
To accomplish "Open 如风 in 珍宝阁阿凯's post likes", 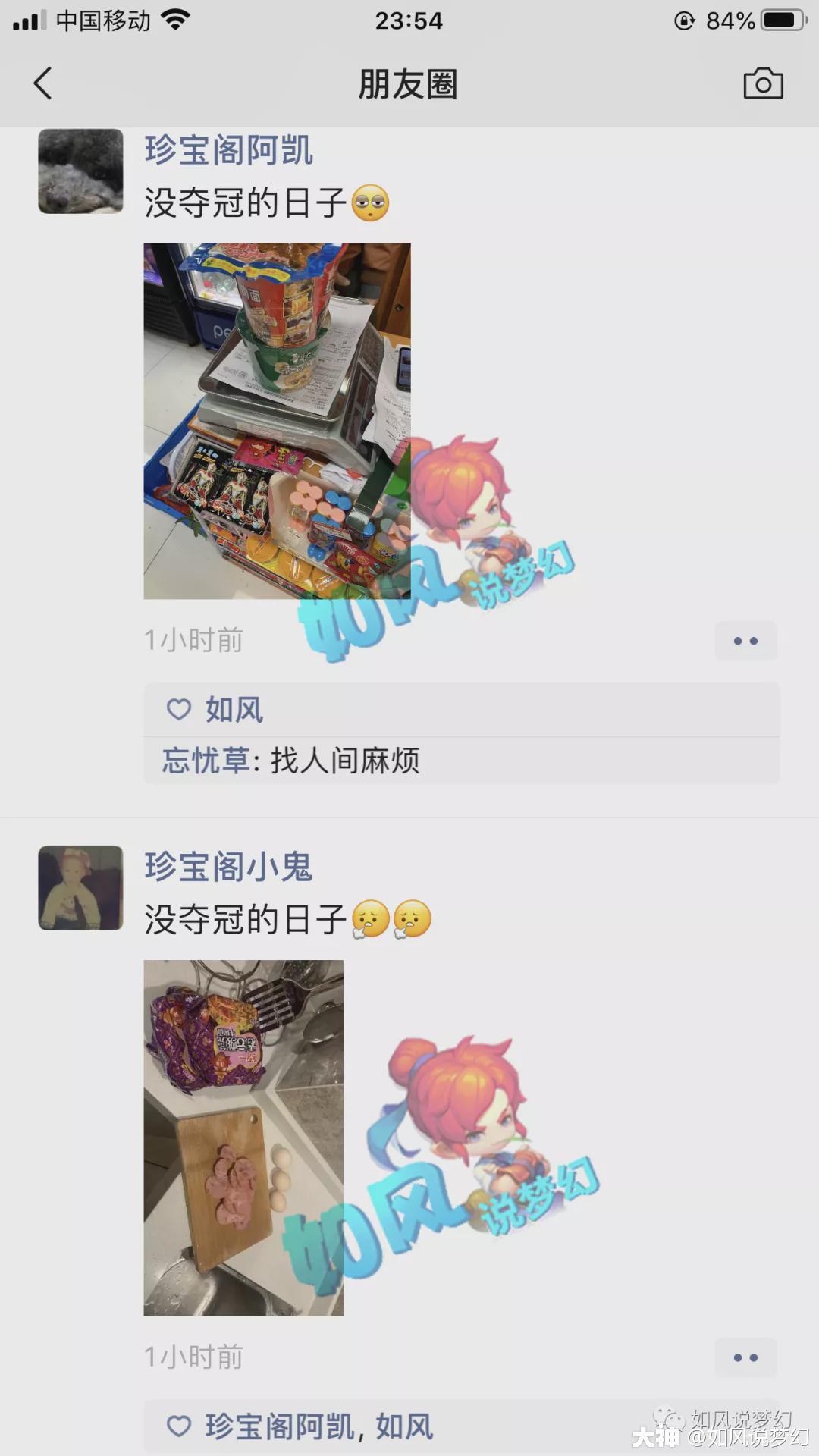I will pyautogui.click(x=234, y=710).
